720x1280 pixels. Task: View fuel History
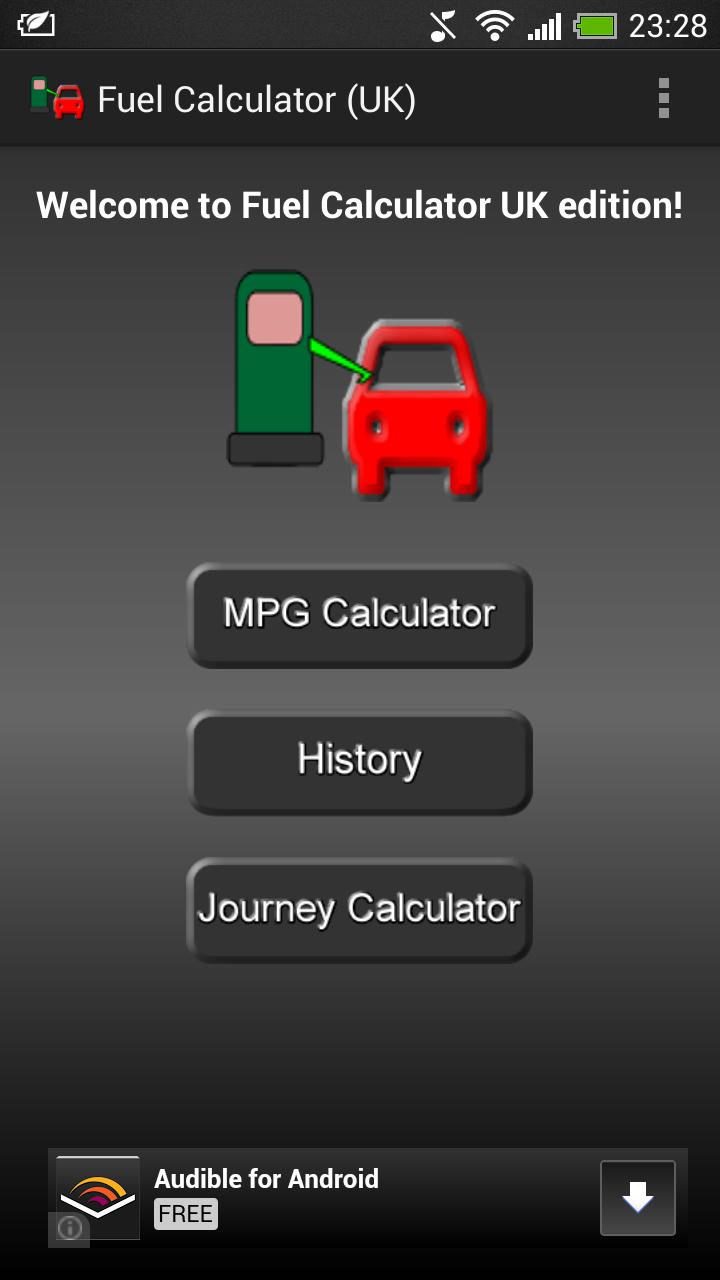(x=359, y=761)
